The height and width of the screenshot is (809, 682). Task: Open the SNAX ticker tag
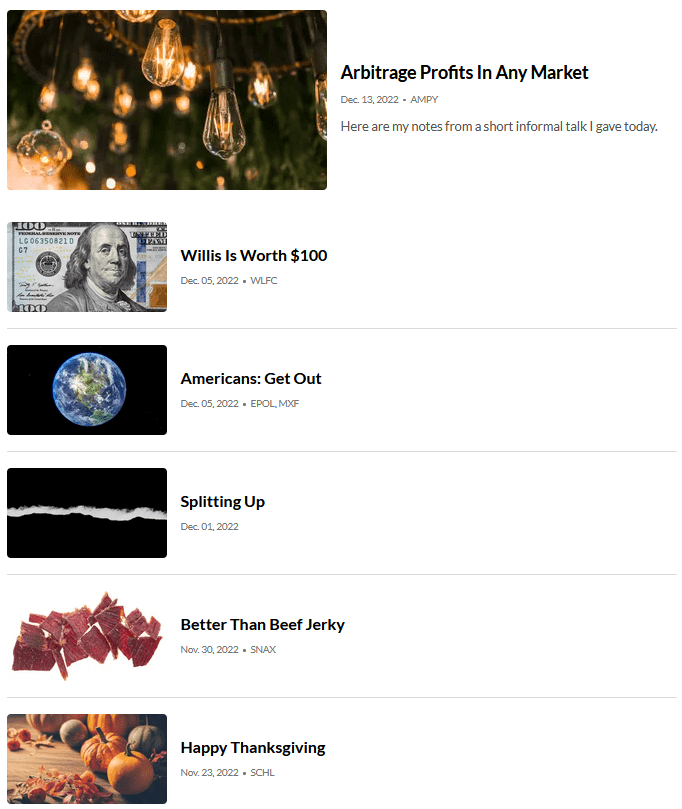pos(263,650)
